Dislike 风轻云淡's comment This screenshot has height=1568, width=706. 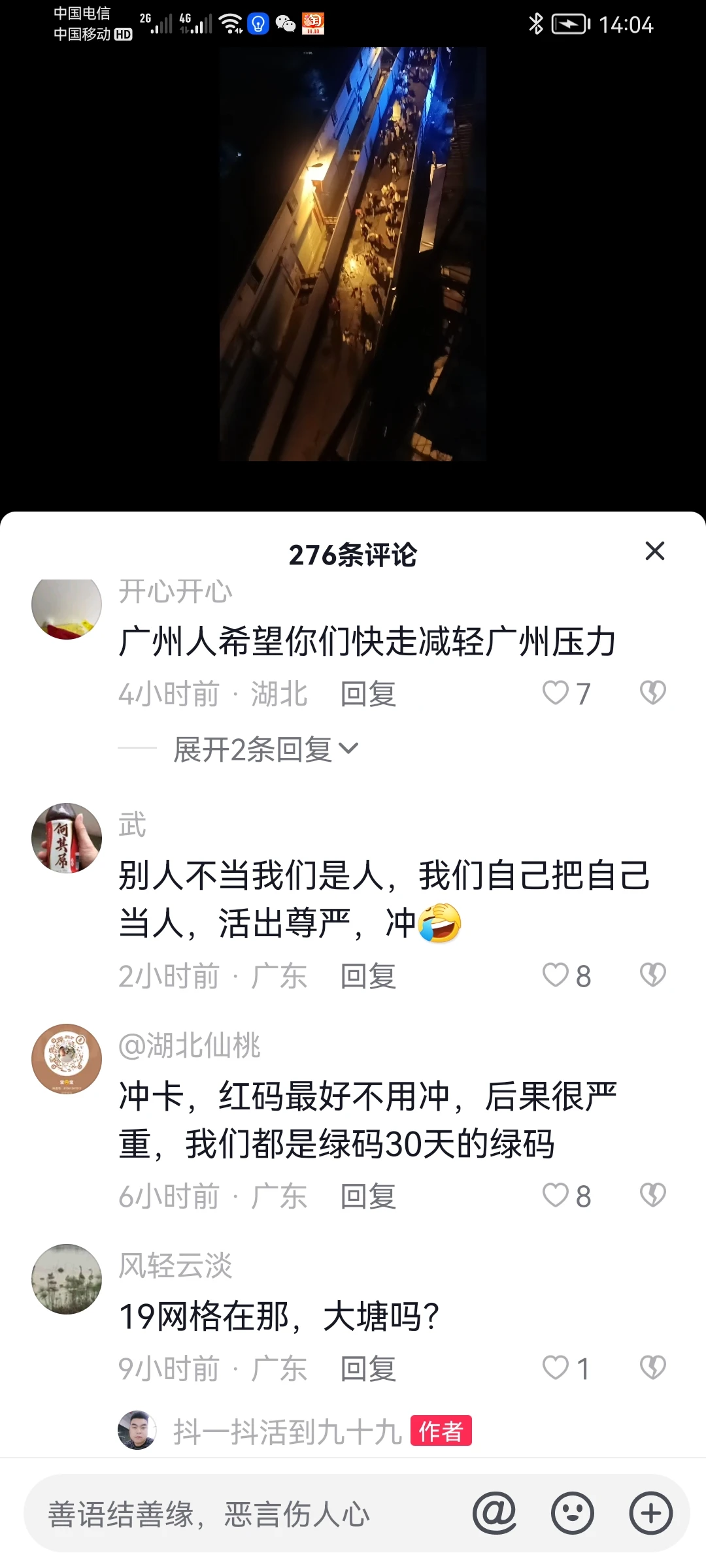point(652,1368)
